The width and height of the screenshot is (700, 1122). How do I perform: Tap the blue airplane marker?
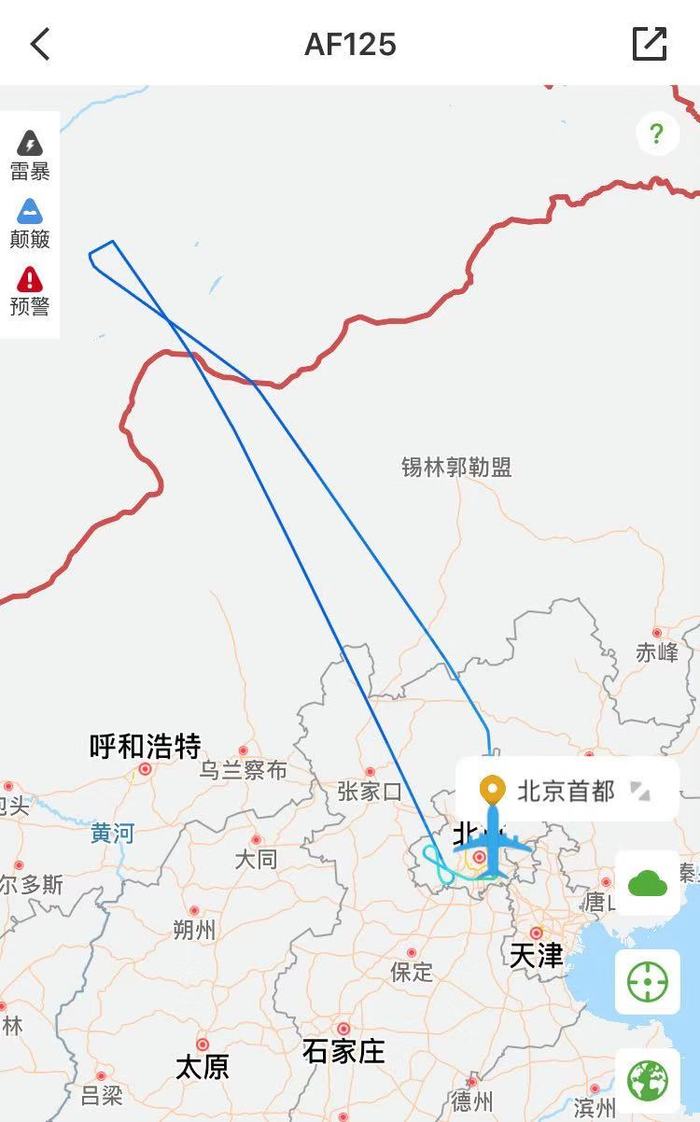coord(492,843)
